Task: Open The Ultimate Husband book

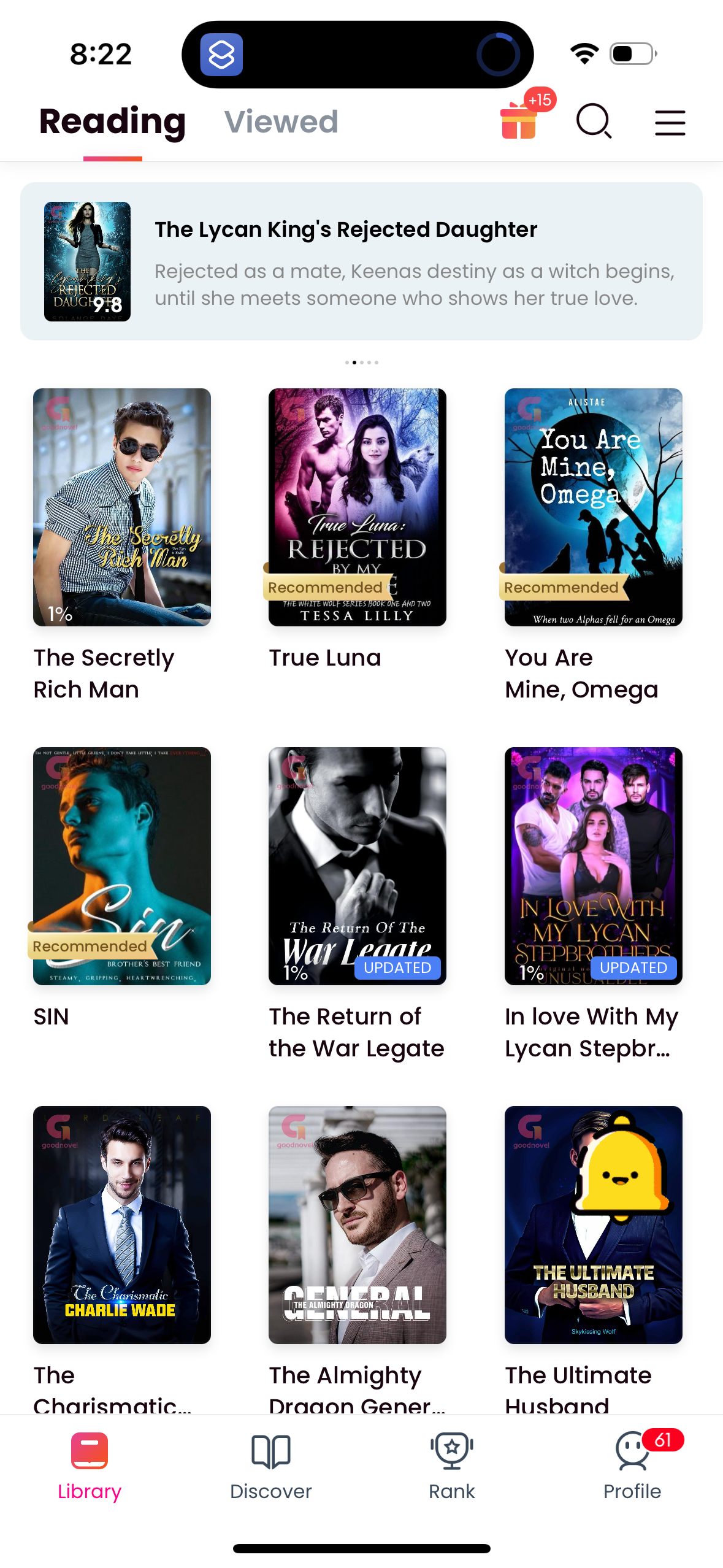Action: click(593, 1224)
